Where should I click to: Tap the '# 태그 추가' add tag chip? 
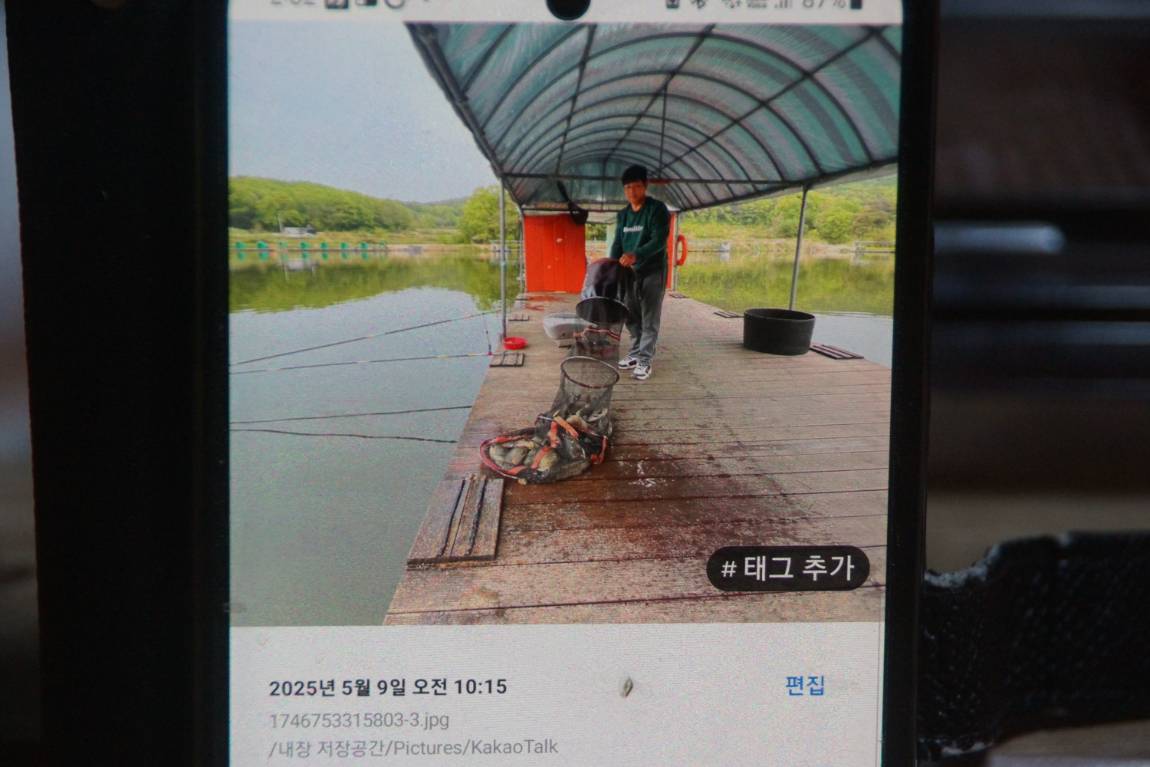(787, 568)
